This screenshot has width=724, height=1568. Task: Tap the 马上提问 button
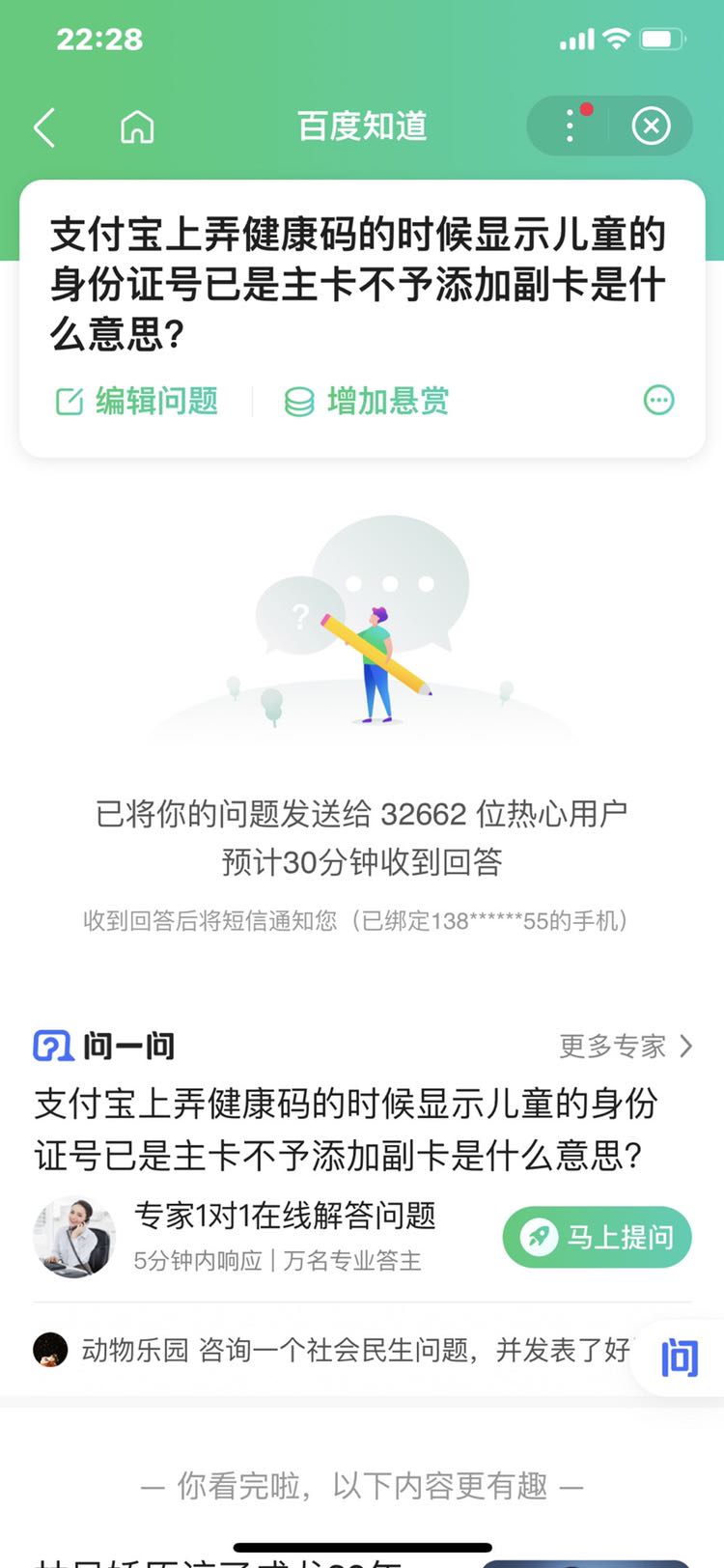point(597,1237)
